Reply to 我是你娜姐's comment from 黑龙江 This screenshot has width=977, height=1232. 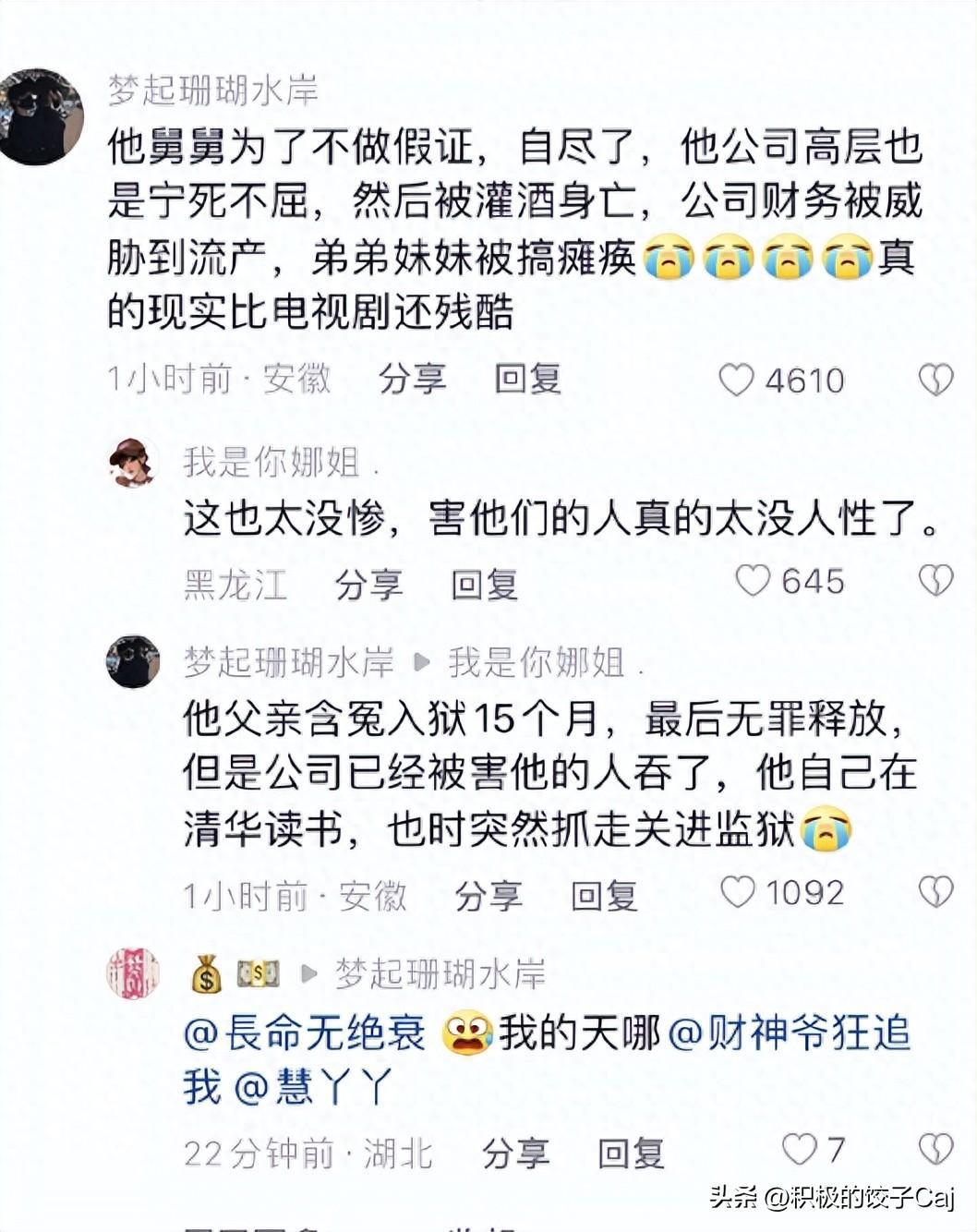click(484, 584)
